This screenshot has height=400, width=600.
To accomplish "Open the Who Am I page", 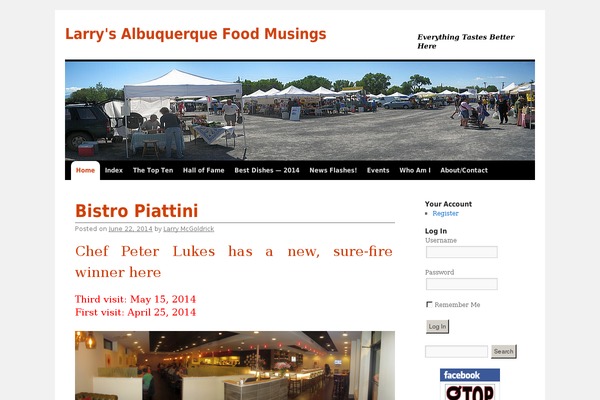I will (x=415, y=170).
